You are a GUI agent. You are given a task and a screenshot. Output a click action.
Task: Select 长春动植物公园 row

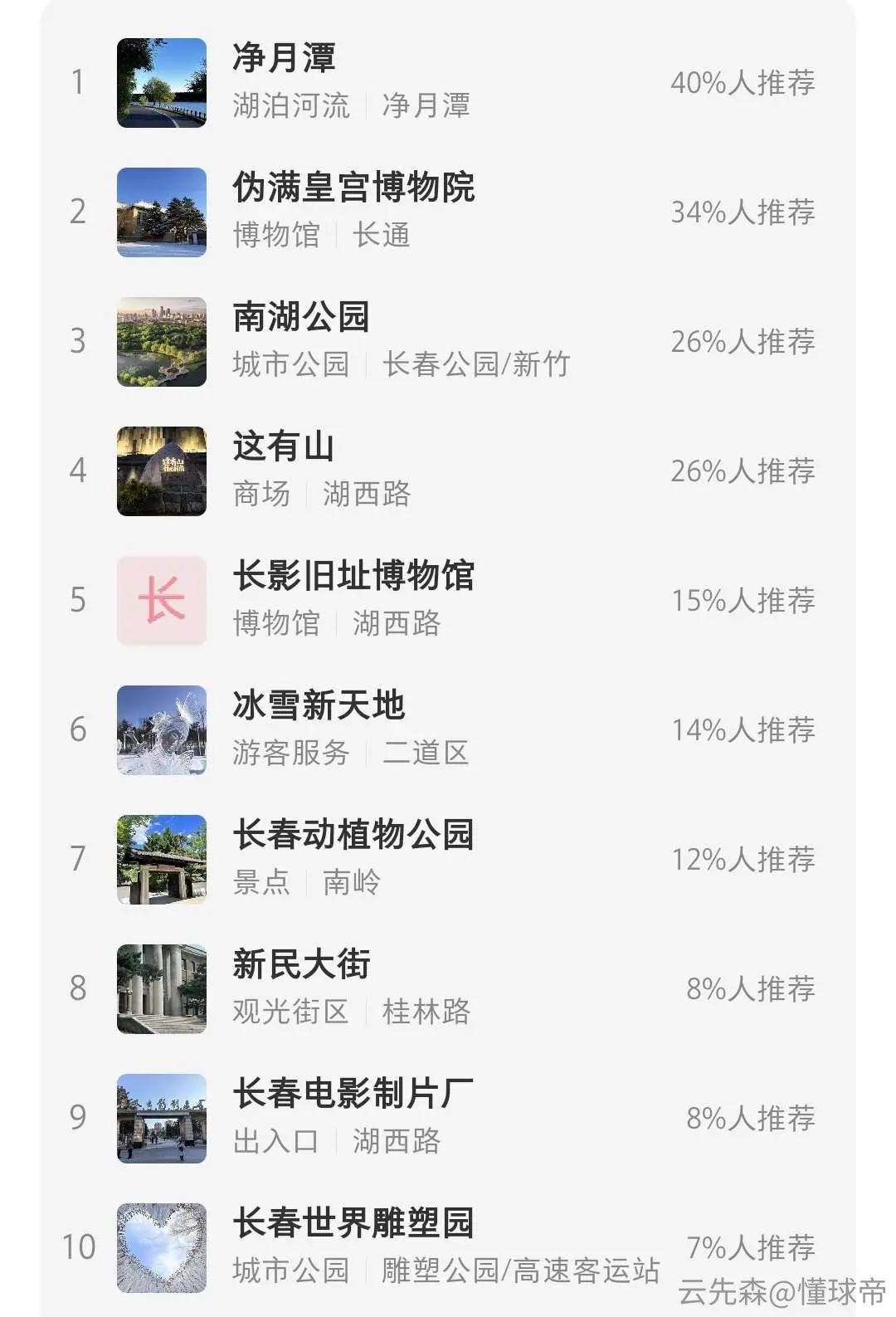(448, 859)
